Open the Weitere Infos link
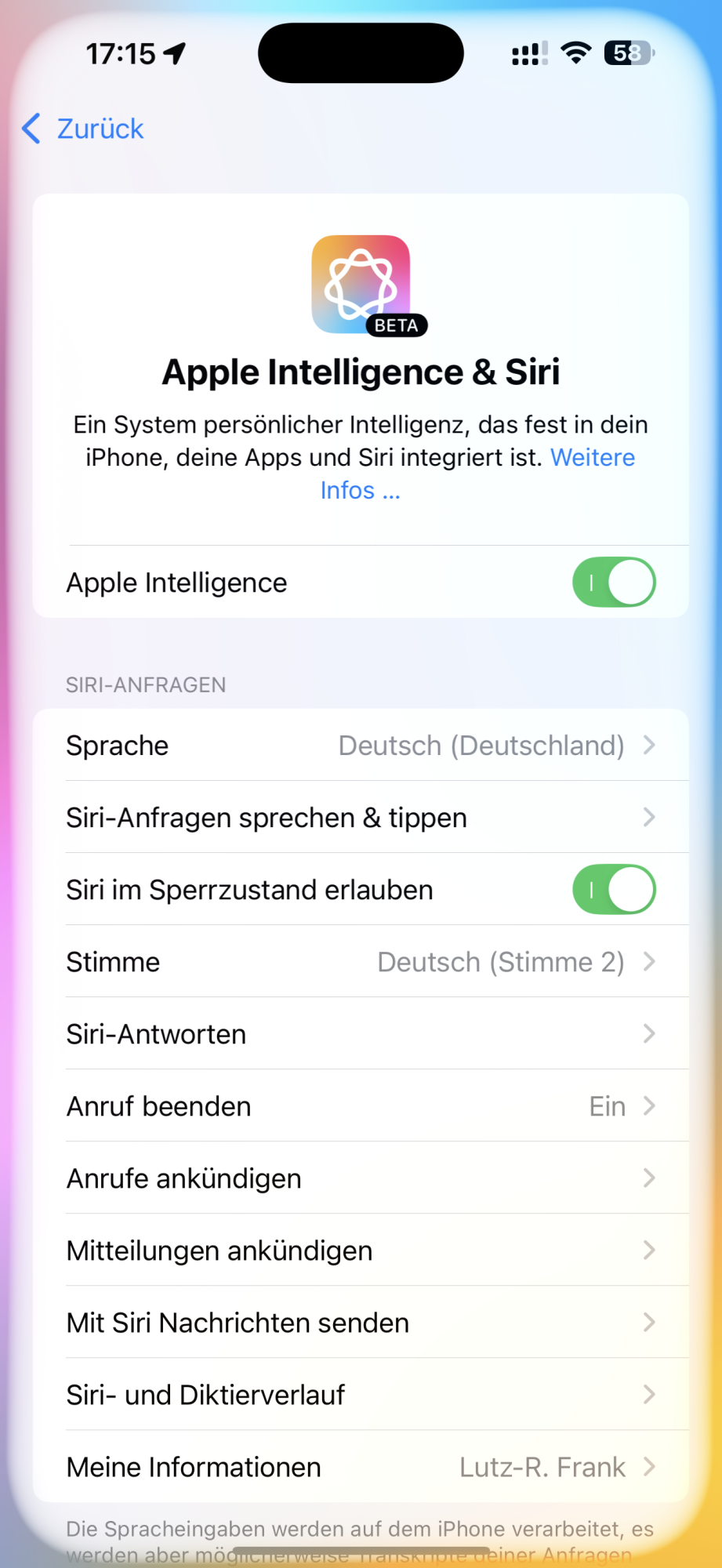 click(x=592, y=458)
